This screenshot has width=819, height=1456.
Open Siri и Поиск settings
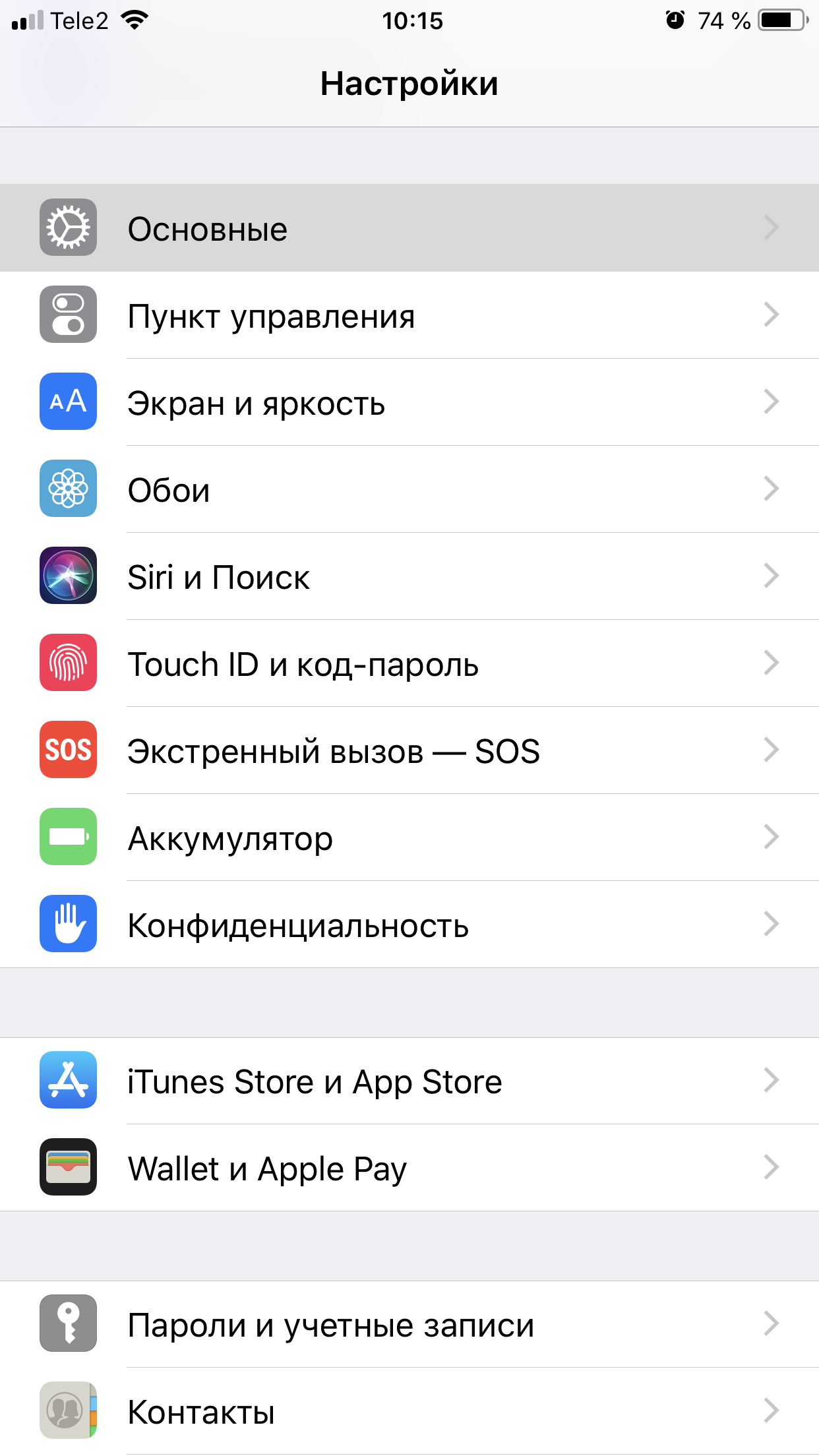click(x=409, y=576)
